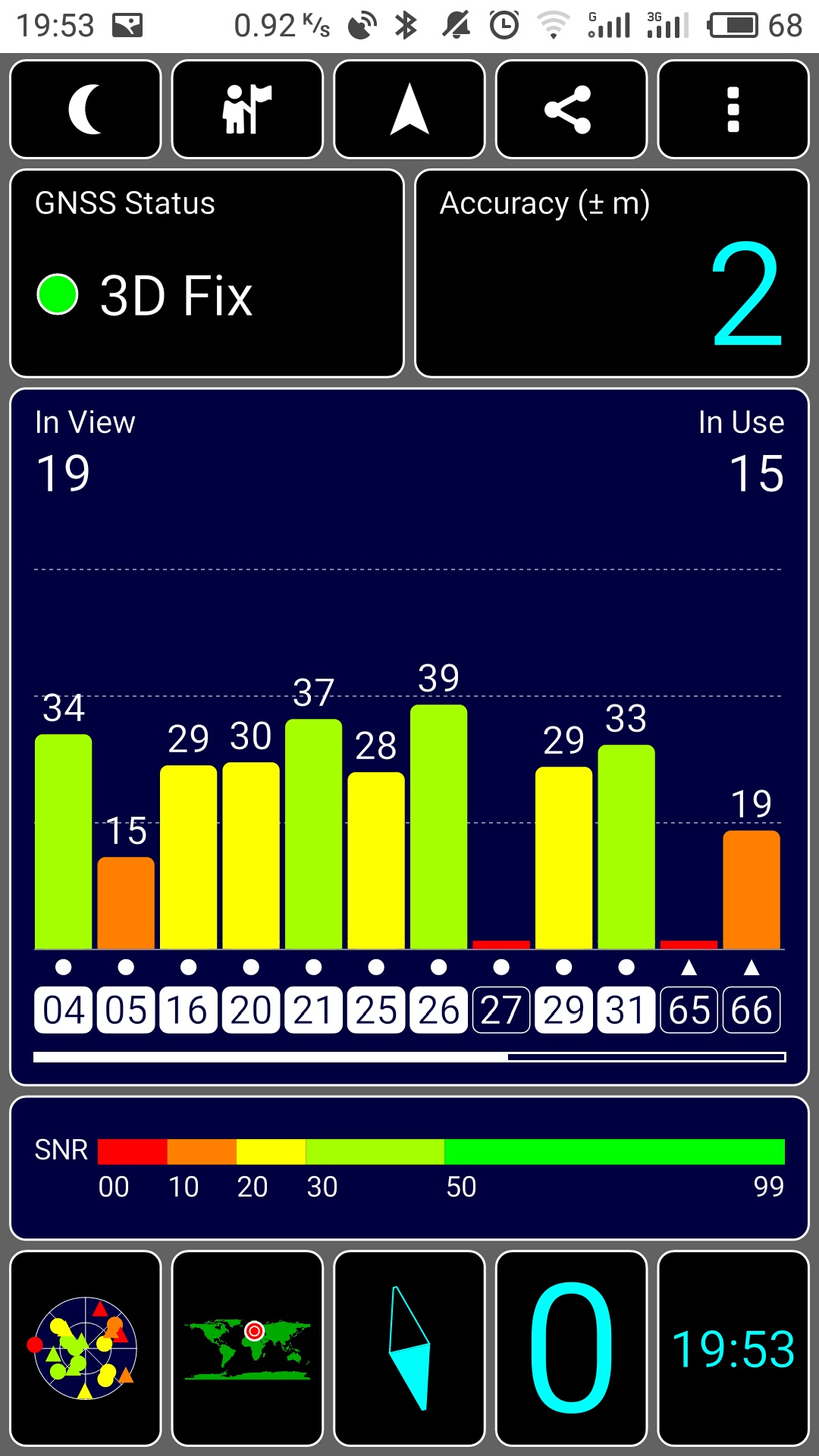Open the world map tile
The height and width of the screenshot is (1456, 819).
click(247, 1348)
